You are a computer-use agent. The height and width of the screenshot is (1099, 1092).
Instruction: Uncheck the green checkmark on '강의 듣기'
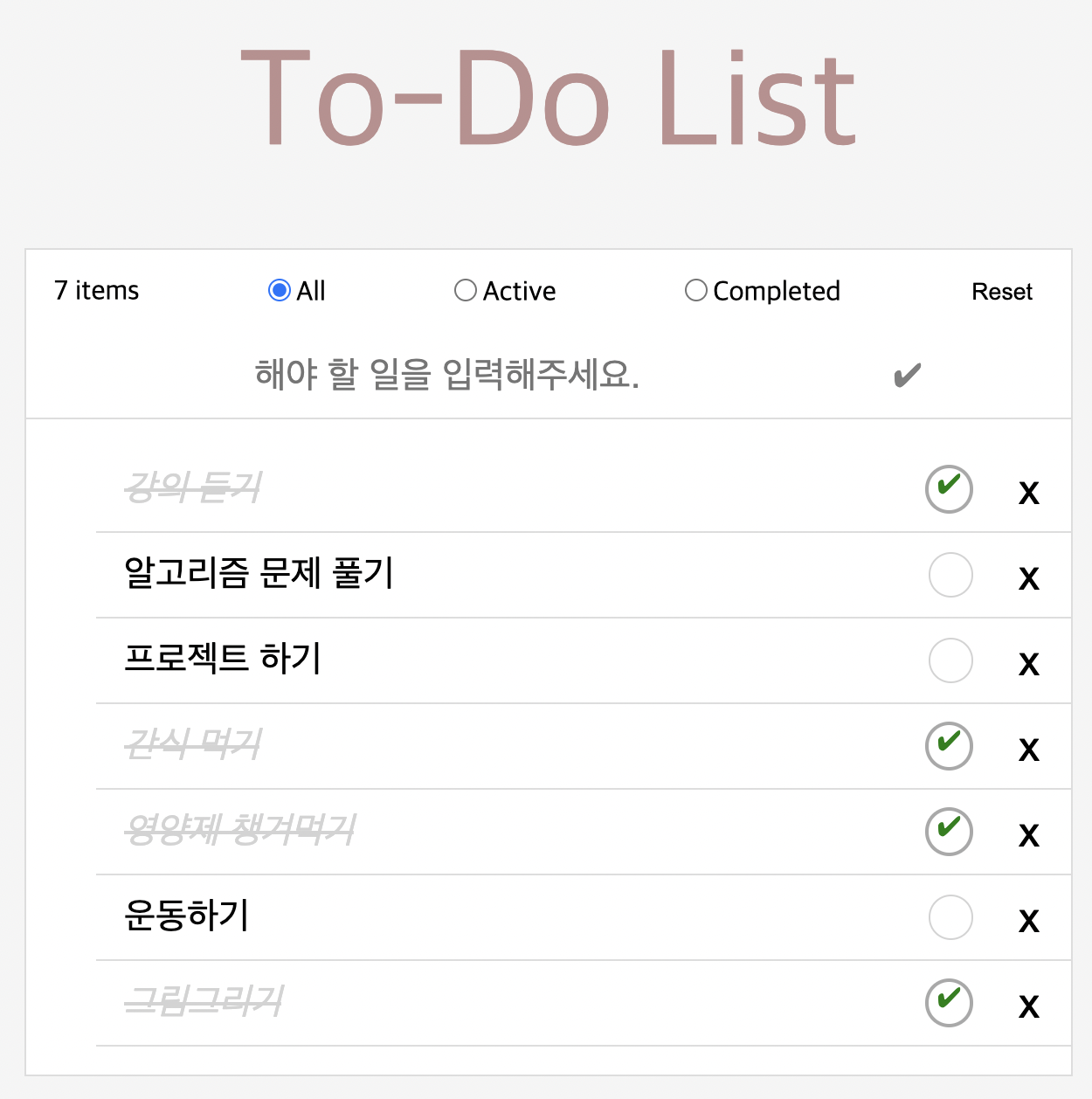point(949,489)
